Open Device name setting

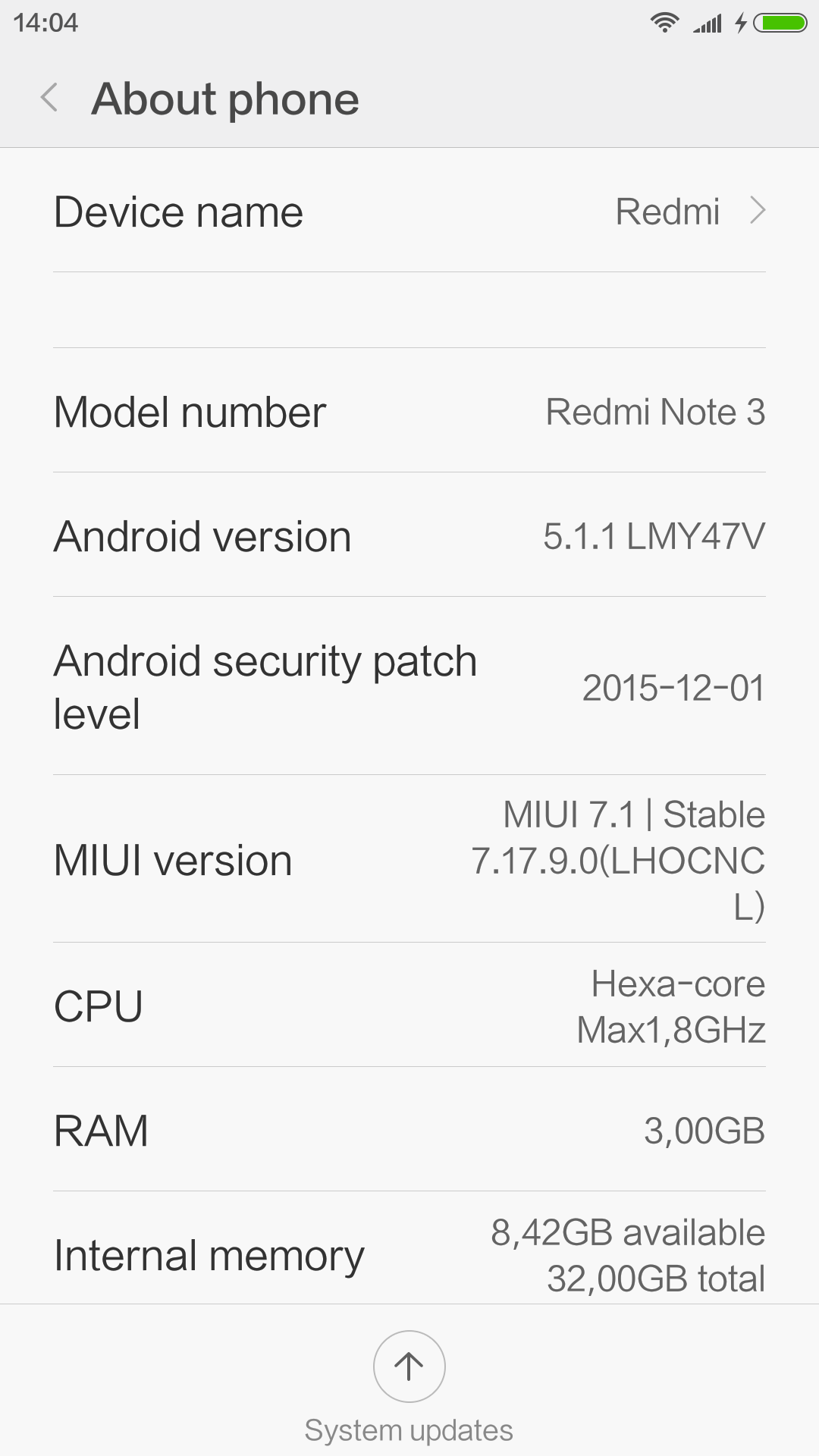point(409,212)
